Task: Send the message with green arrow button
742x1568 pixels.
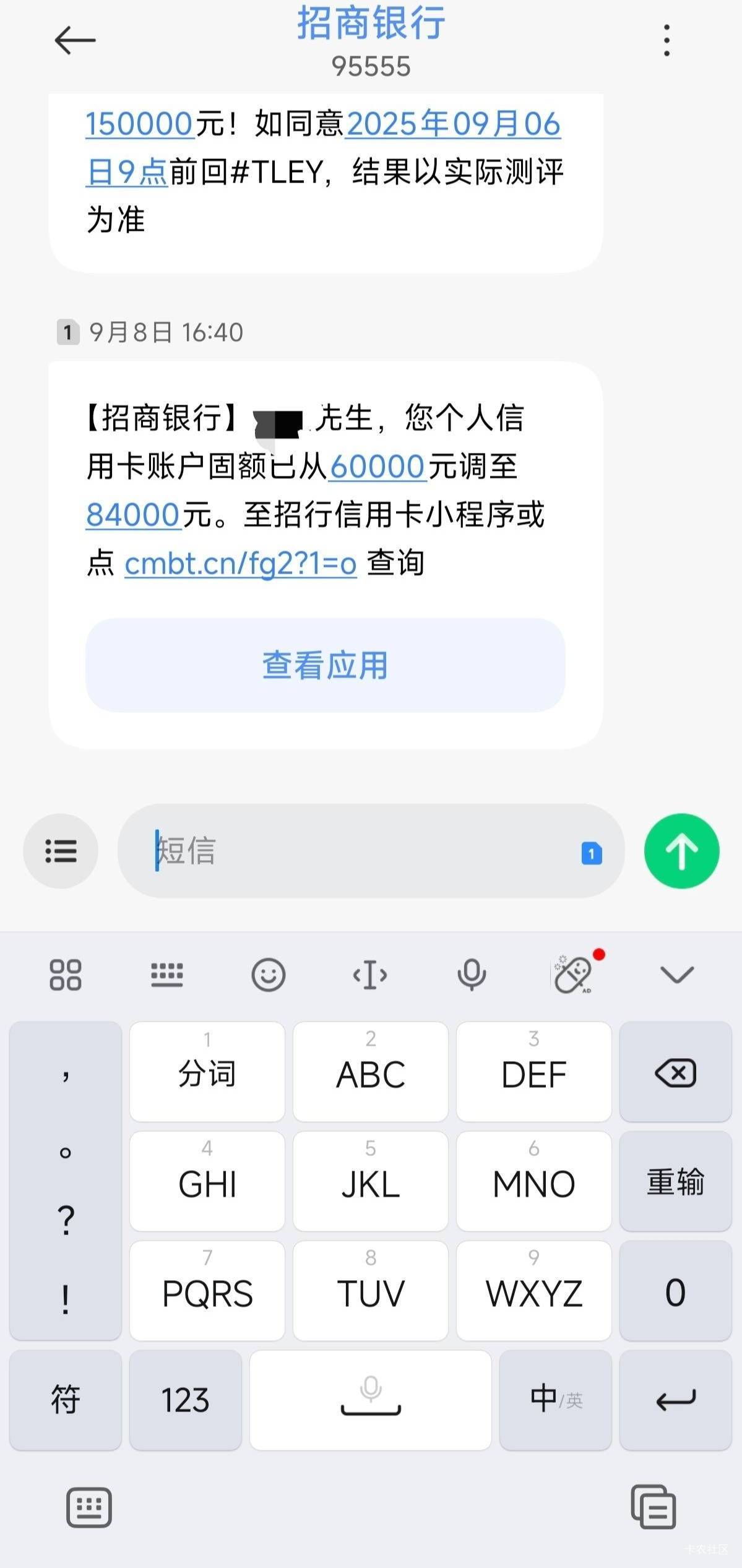Action: (x=681, y=850)
